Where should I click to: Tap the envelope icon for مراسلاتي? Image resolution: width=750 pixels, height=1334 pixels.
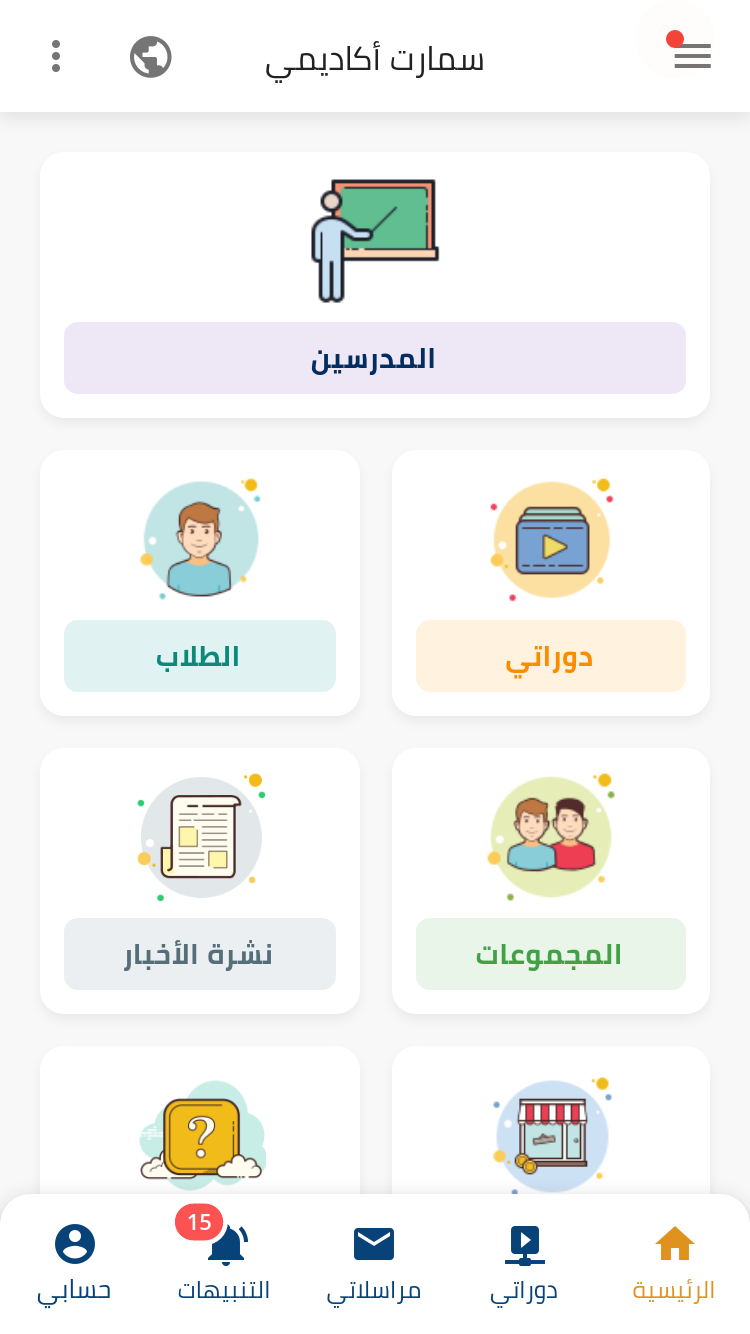(374, 1243)
